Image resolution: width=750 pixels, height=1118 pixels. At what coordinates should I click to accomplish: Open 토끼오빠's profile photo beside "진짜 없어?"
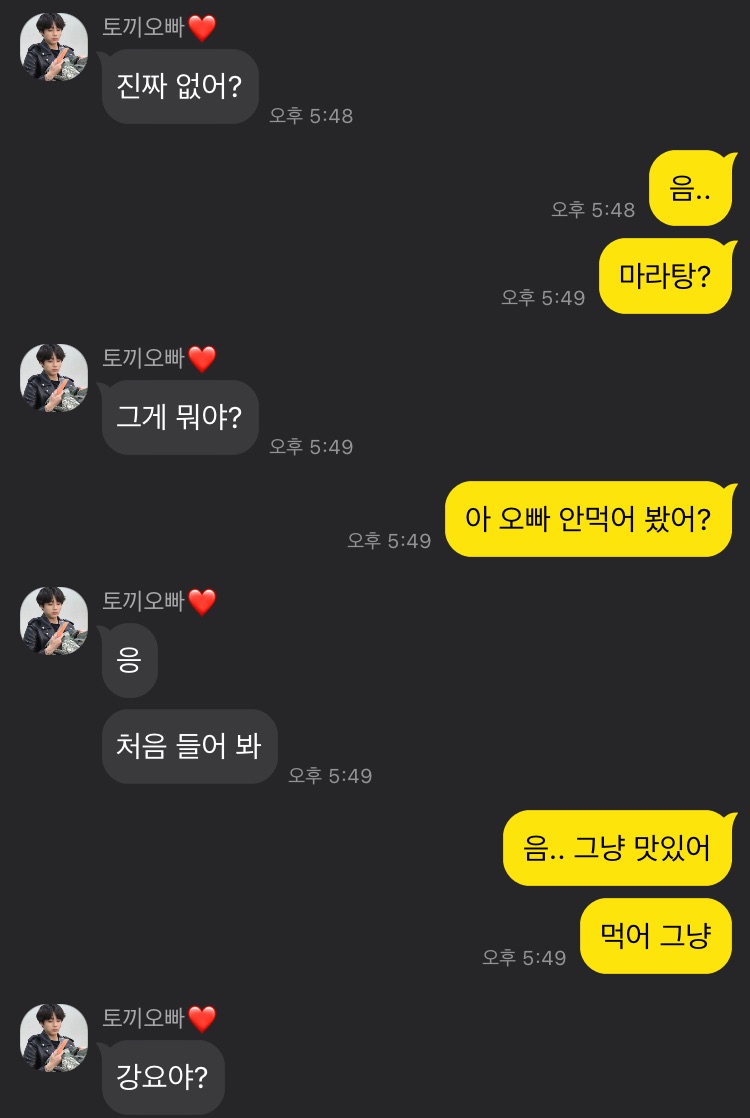tap(54, 47)
